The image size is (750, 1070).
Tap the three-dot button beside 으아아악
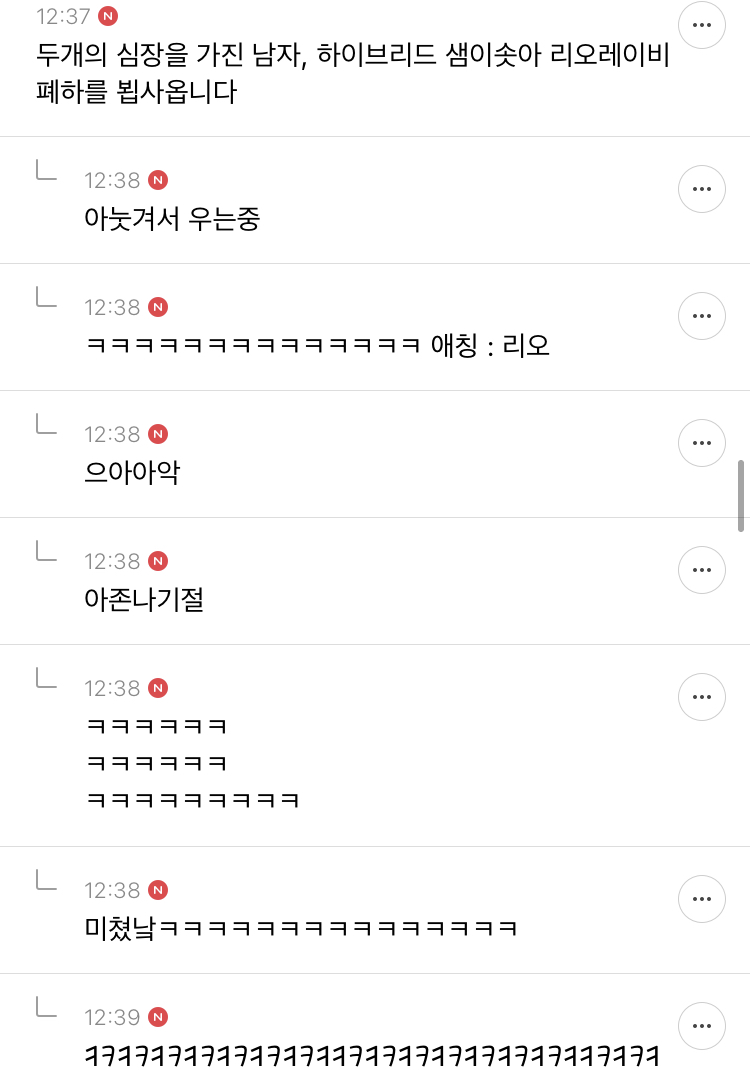coord(702,443)
